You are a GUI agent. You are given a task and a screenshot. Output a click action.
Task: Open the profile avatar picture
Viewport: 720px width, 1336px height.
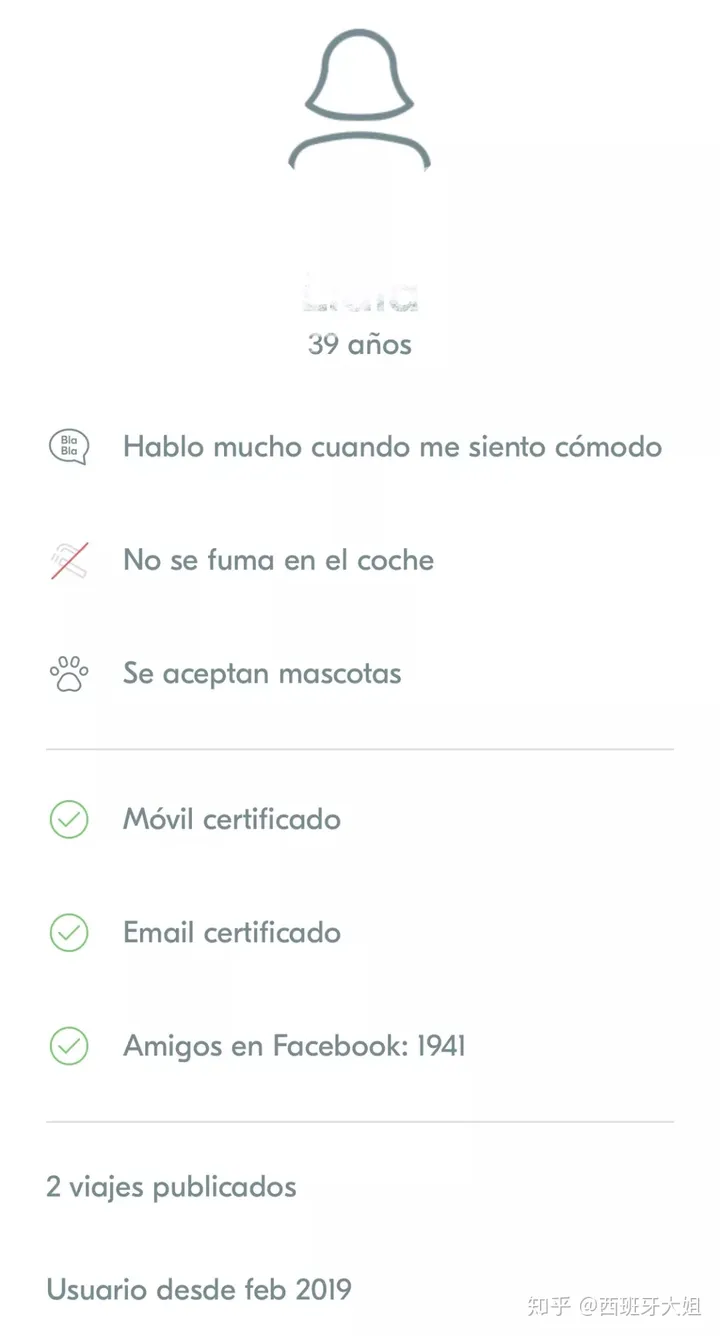coord(360,100)
